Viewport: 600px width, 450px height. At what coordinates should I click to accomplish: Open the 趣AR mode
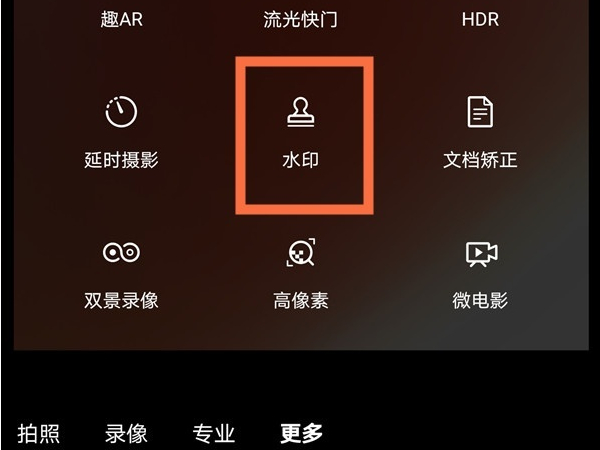coord(121,19)
